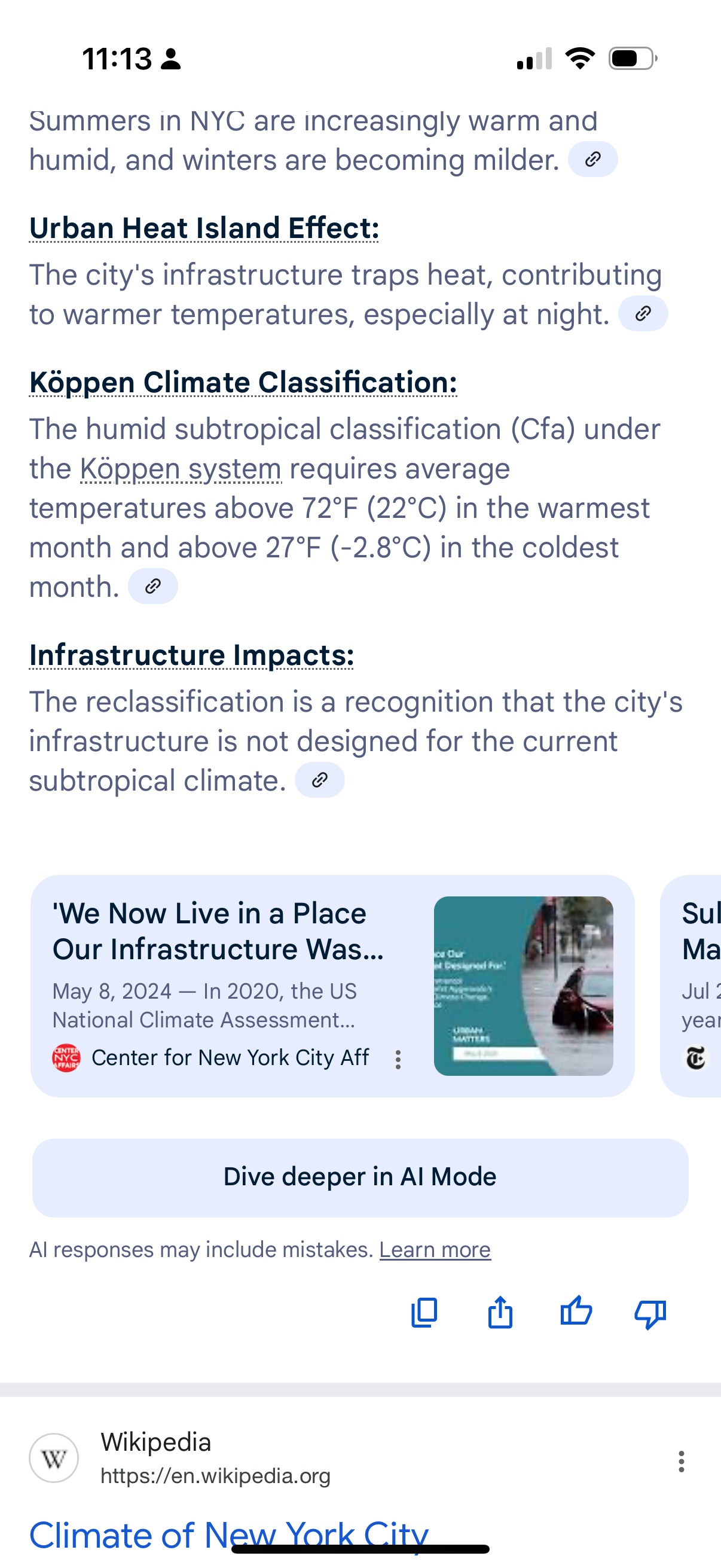Open source link after "subtropical climate"
The height and width of the screenshot is (1568, 721).
(319, 780)
